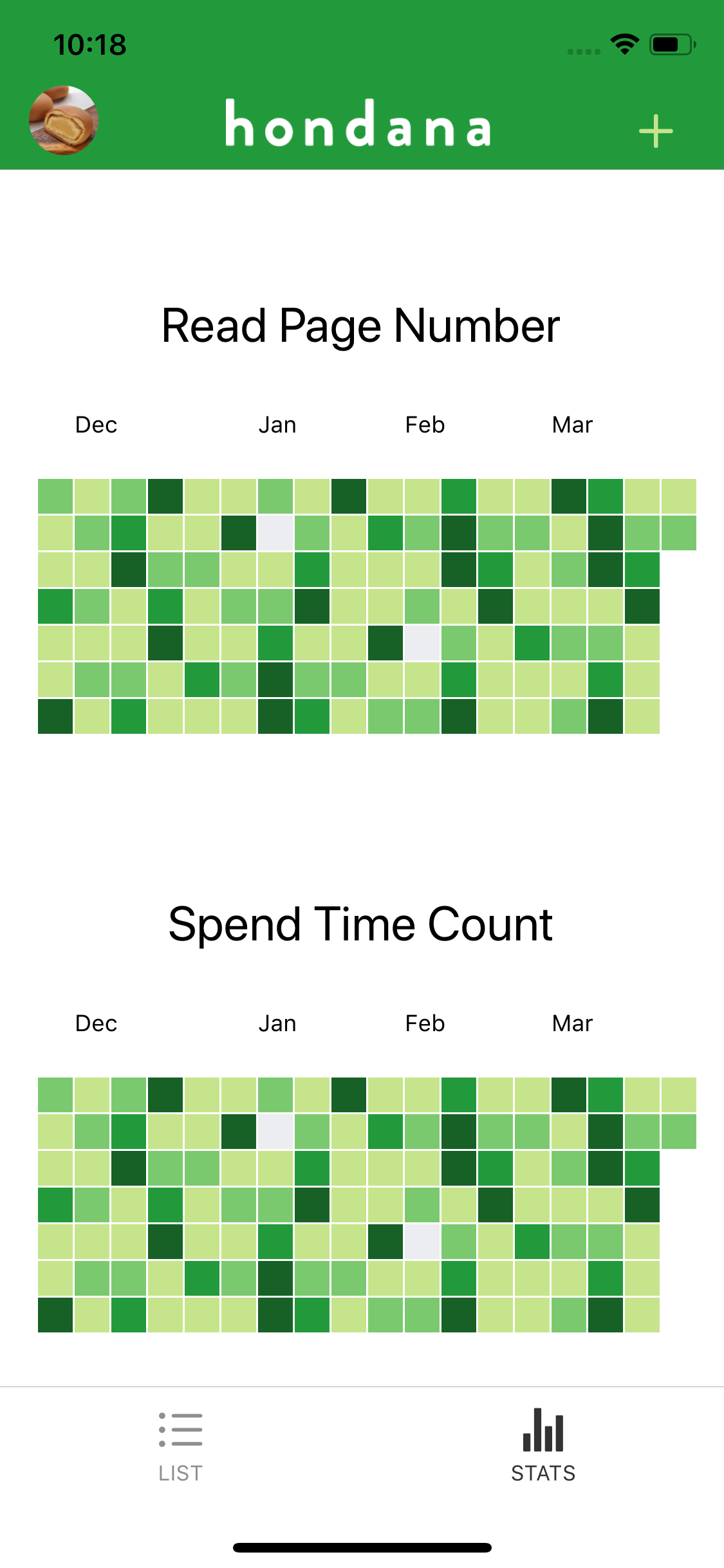724x1568 pixels.
Task: Open the profile avatar
Action: [64, 120]
